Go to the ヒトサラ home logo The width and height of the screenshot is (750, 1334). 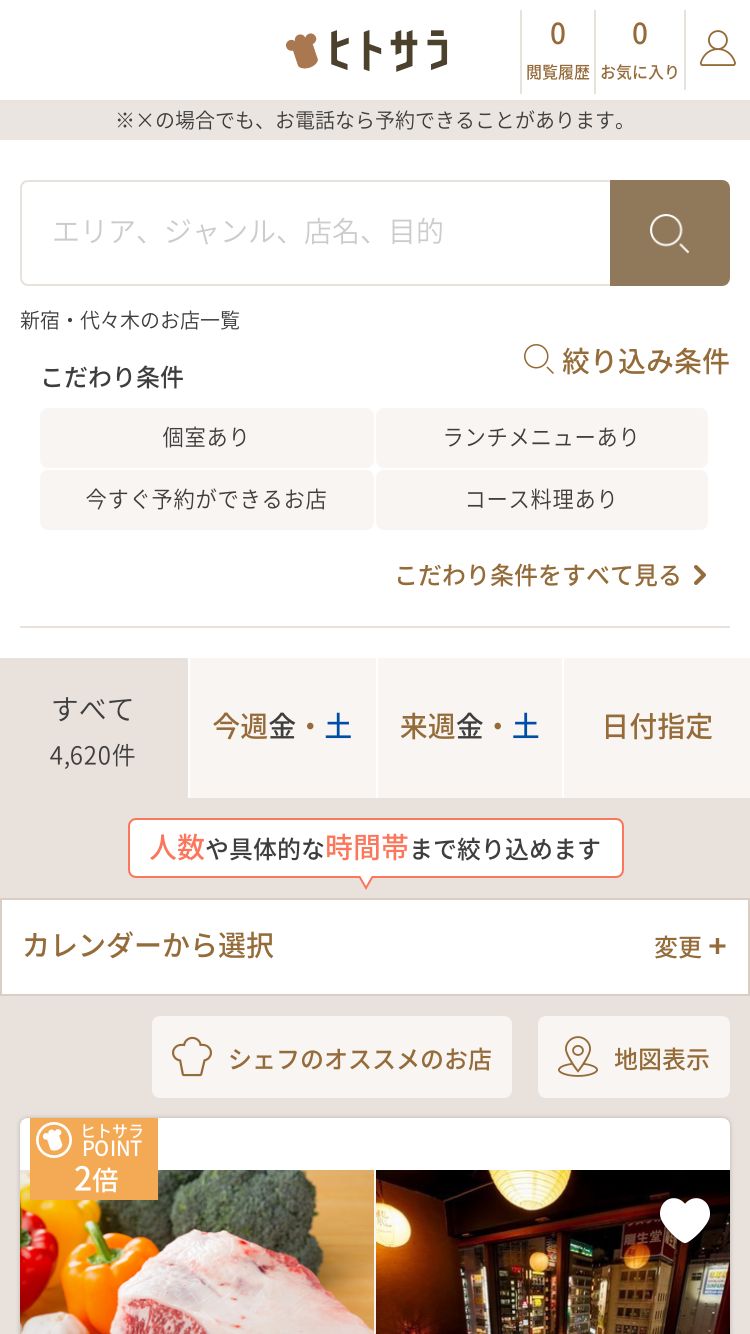pos(368,50)
